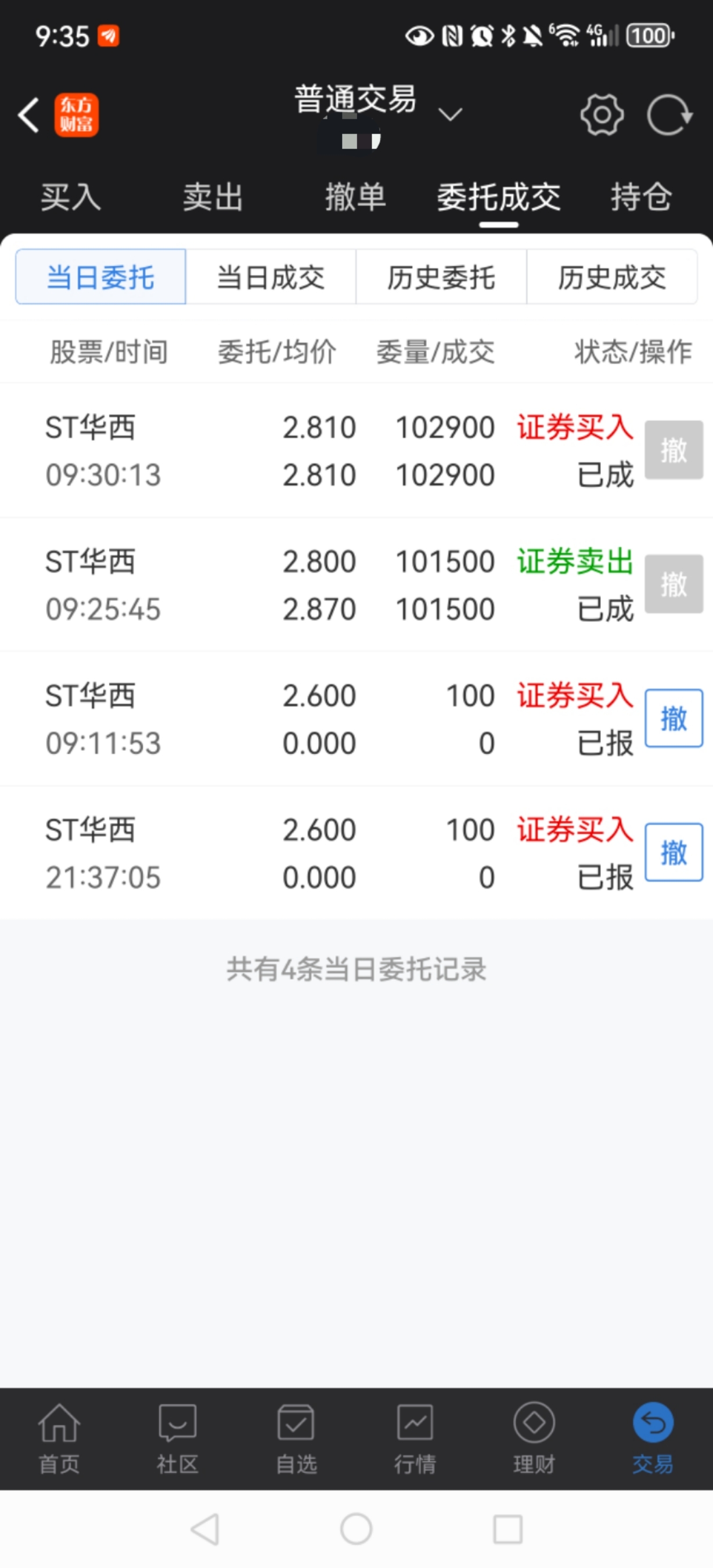This screenshot has height=1568, width=713.
Task: Cancel the 21:37:05 ST华西 buy order
Action: [674, 852]
